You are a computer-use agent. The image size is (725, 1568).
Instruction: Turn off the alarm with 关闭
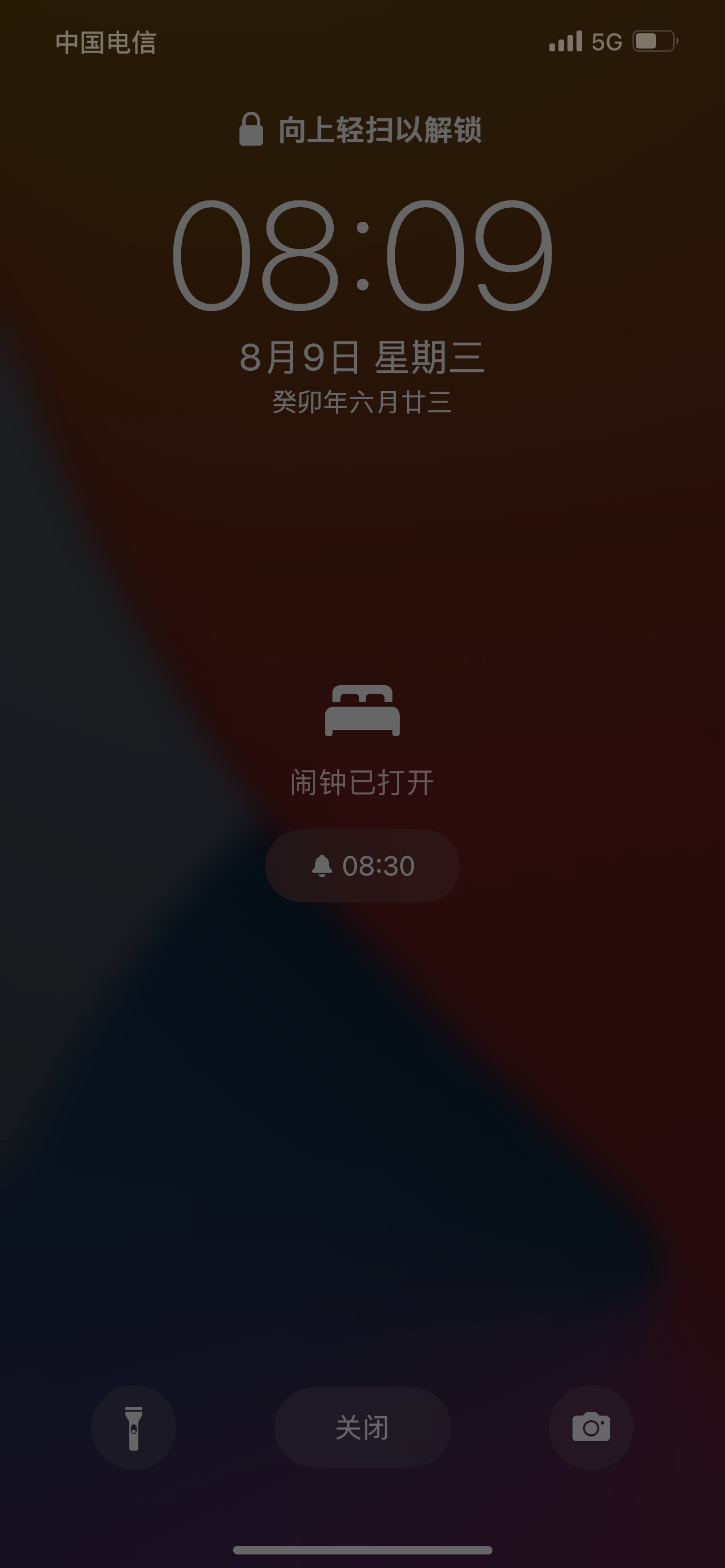pos(362,1427)
